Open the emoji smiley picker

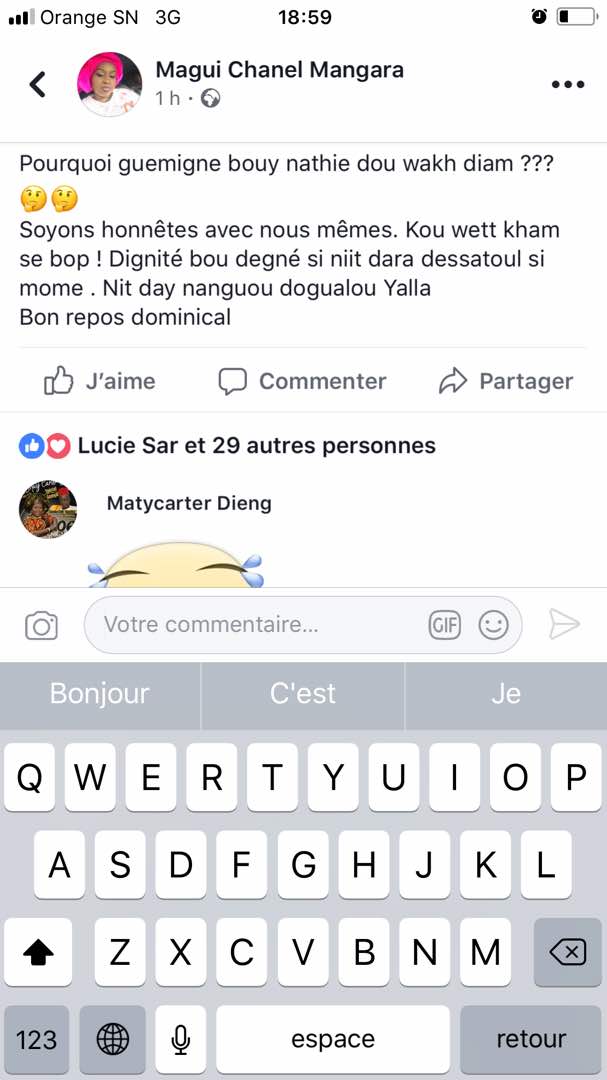tap(493, 626)
